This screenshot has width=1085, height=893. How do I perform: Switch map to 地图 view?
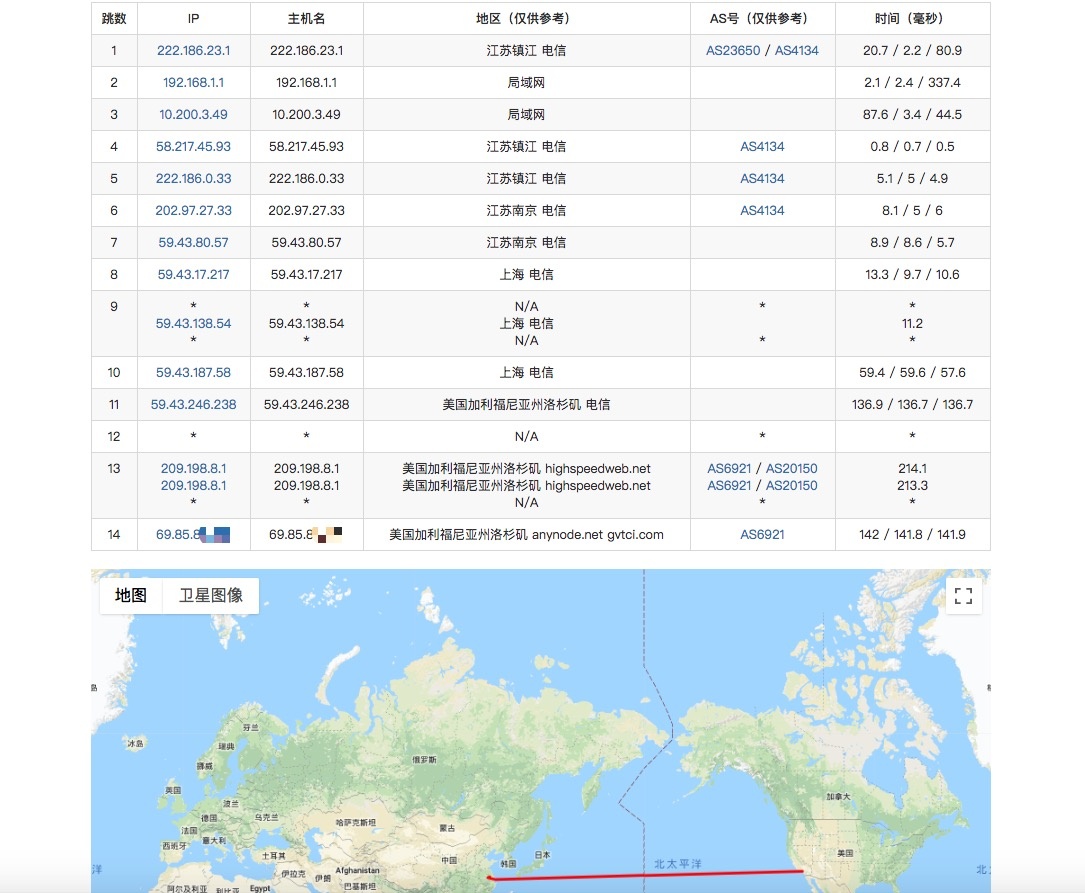click(x=131, y=596)
